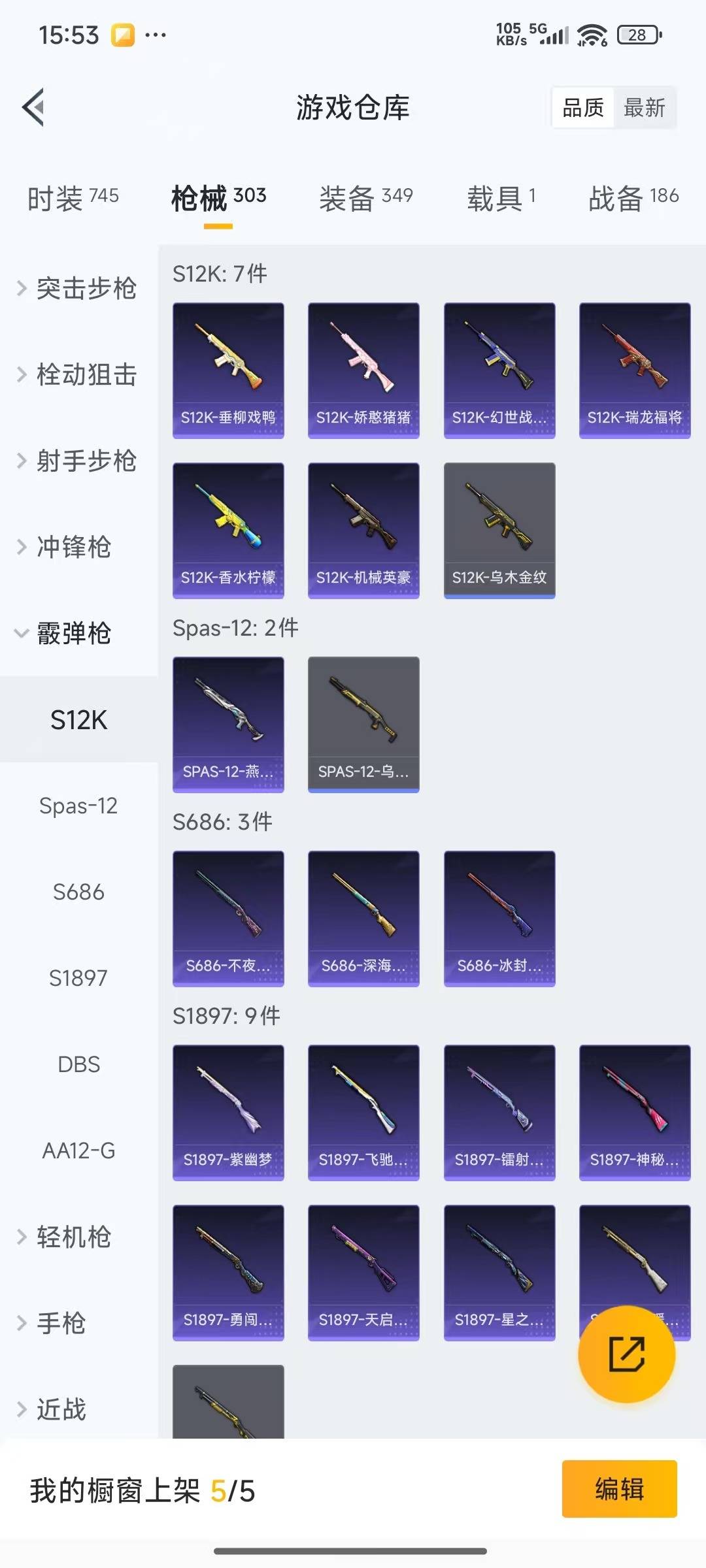
Task: Expand the 突击步枪 category
Action: click(x=78, y=288)
